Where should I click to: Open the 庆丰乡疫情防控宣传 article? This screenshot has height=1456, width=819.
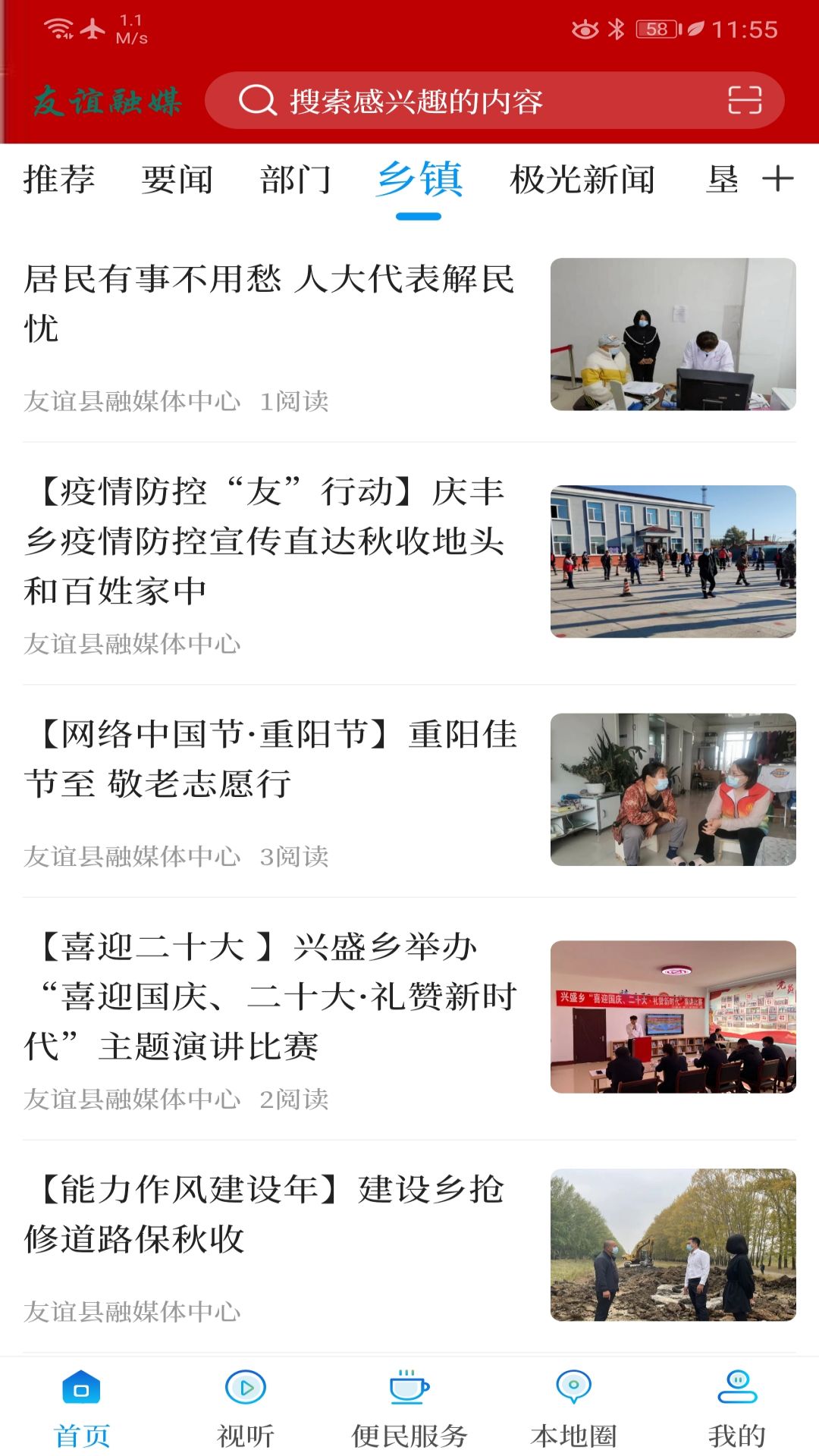pyautogui.click(x=409, y=563)
